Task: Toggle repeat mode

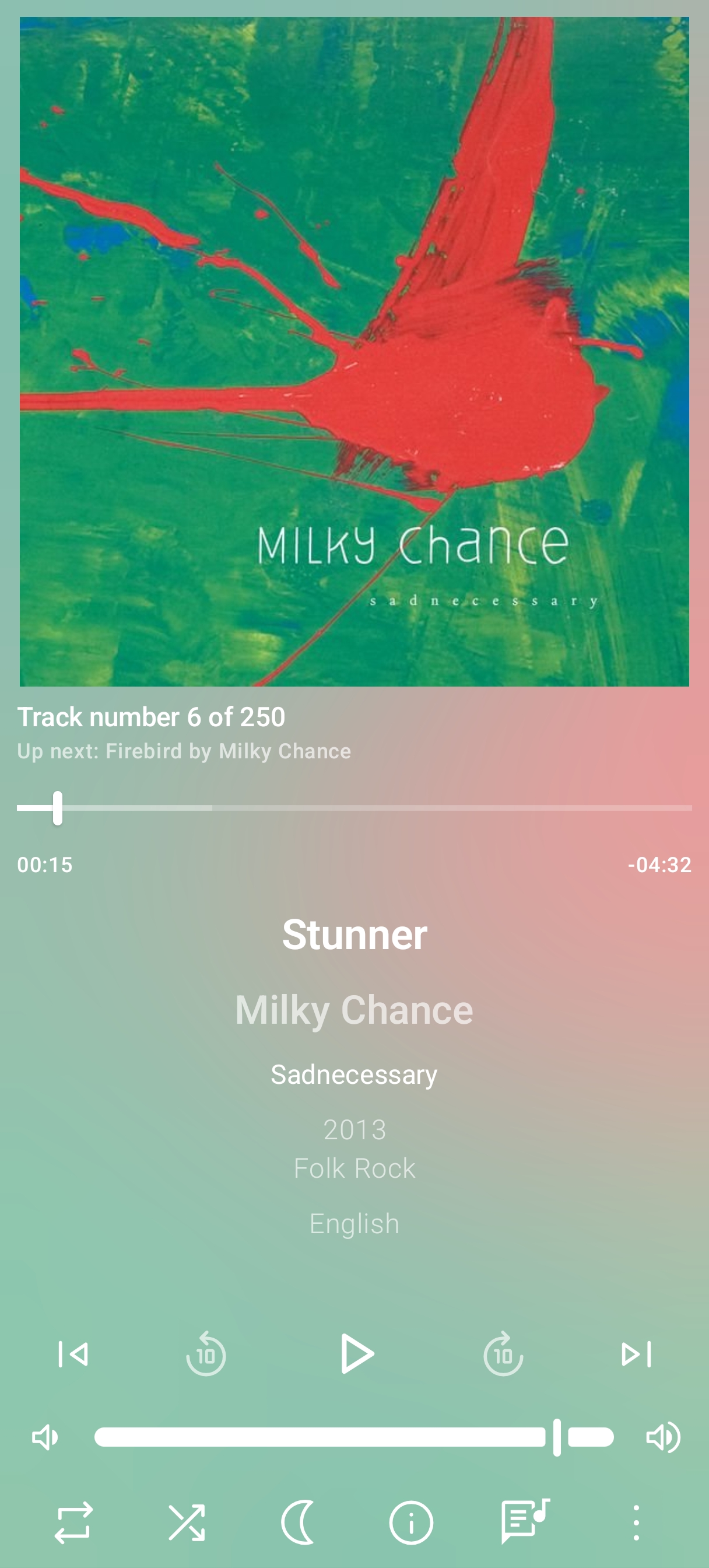Action: pyautogui.click(x=73, y=1522)
